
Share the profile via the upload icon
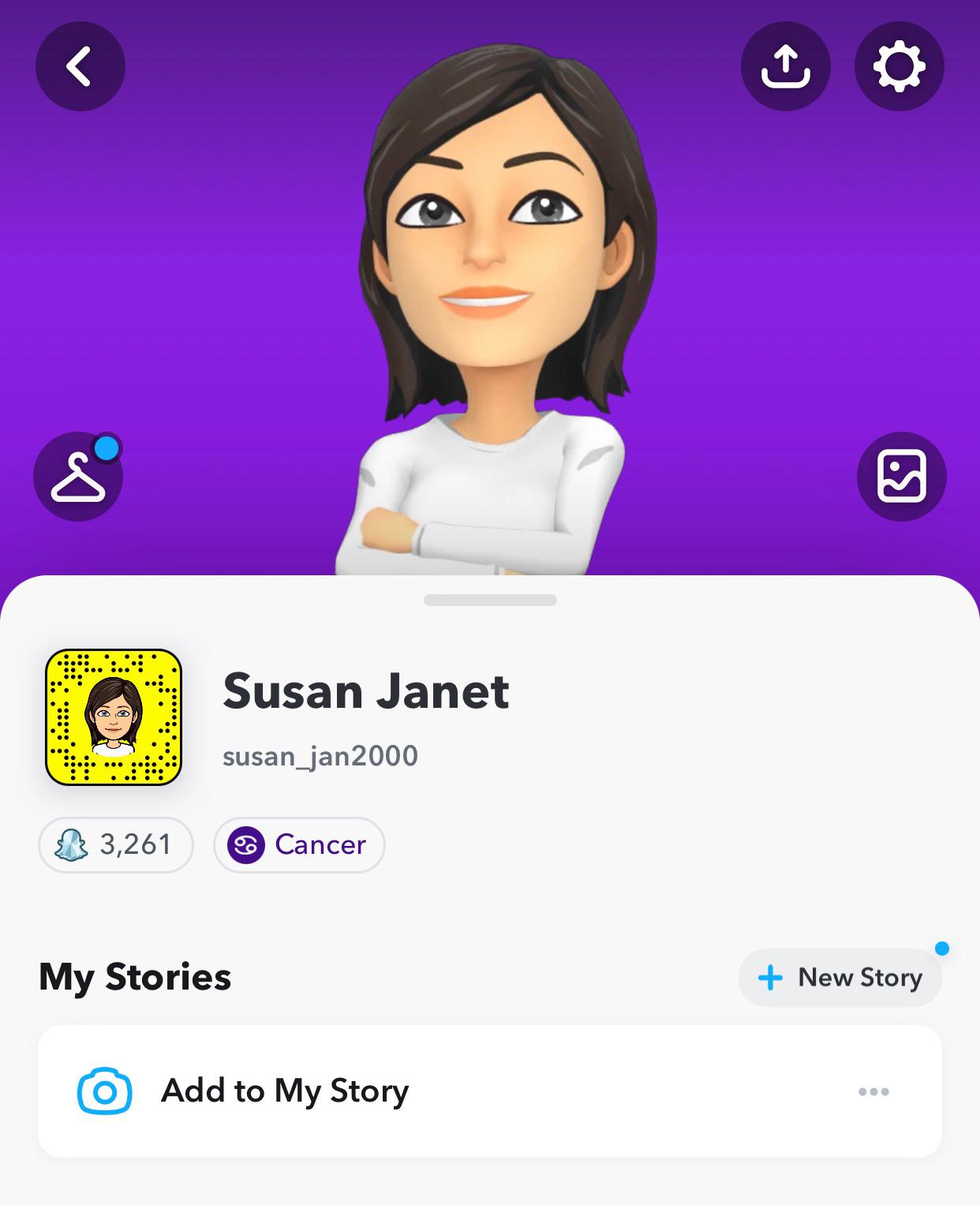[x=785, y=66]
